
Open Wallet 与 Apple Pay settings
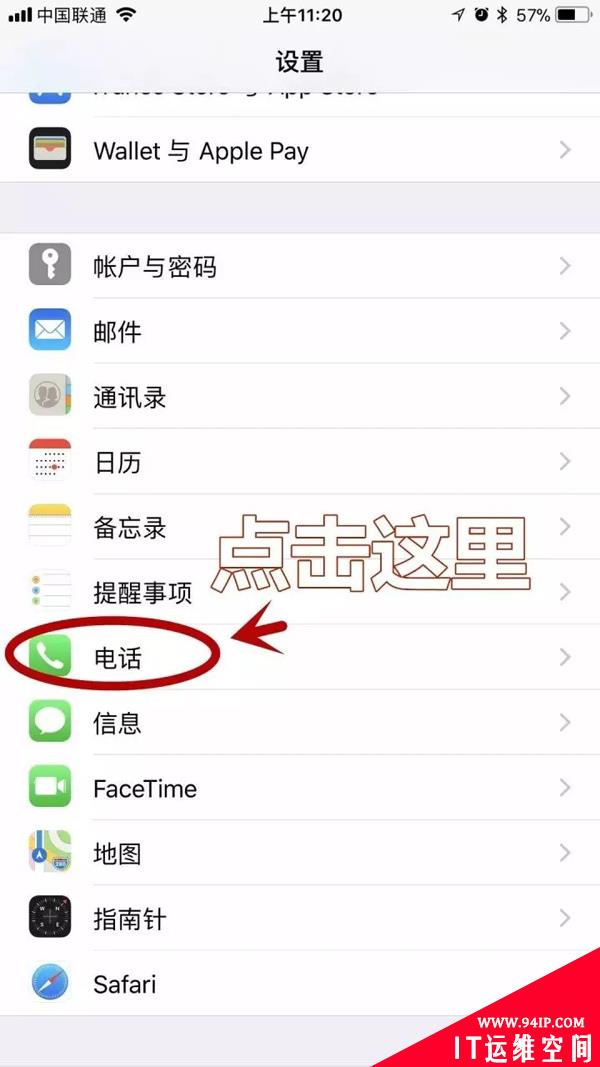coord(200,151)
